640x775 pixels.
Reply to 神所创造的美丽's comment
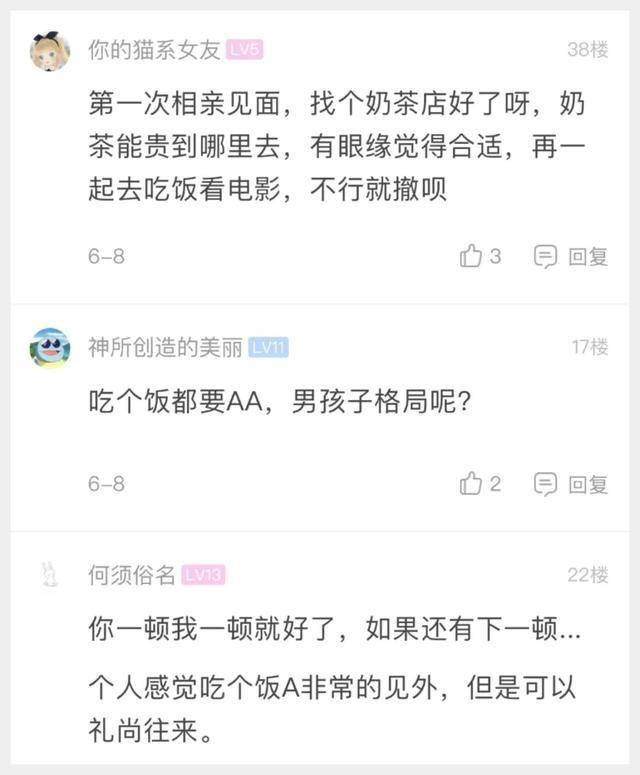coord(571,484)
